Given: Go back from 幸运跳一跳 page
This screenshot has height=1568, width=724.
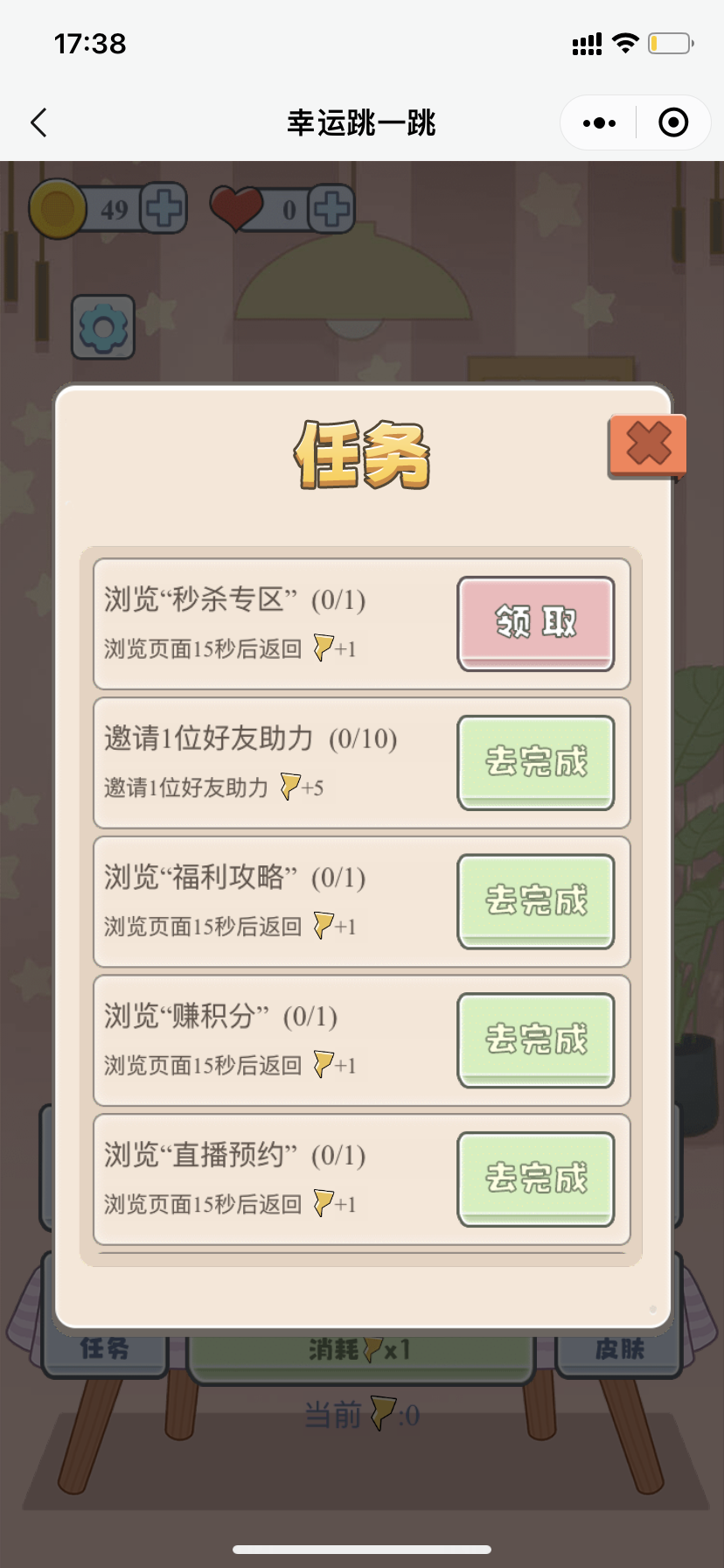Looking at the screenshot, I should pyautogui.click(x=38, y=123).
